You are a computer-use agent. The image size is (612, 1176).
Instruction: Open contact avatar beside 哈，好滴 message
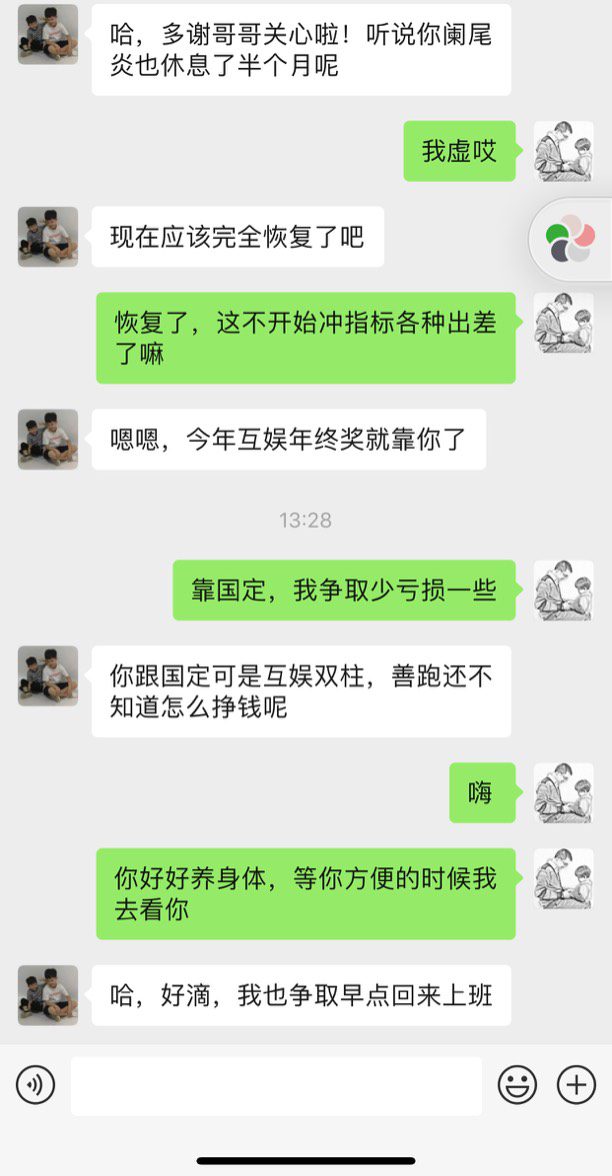point(48,995)
